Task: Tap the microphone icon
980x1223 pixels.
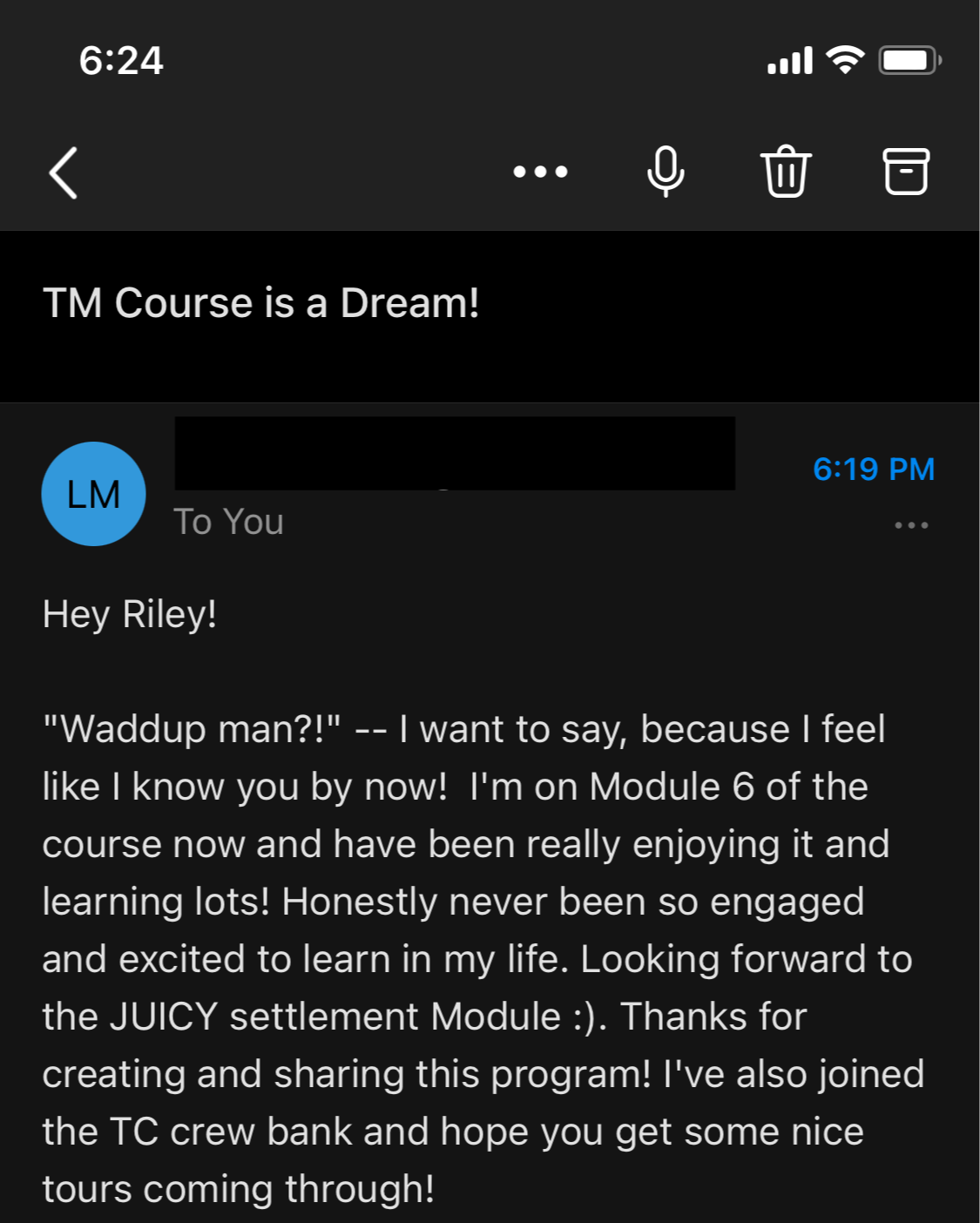Action: (x=666, y=172)
